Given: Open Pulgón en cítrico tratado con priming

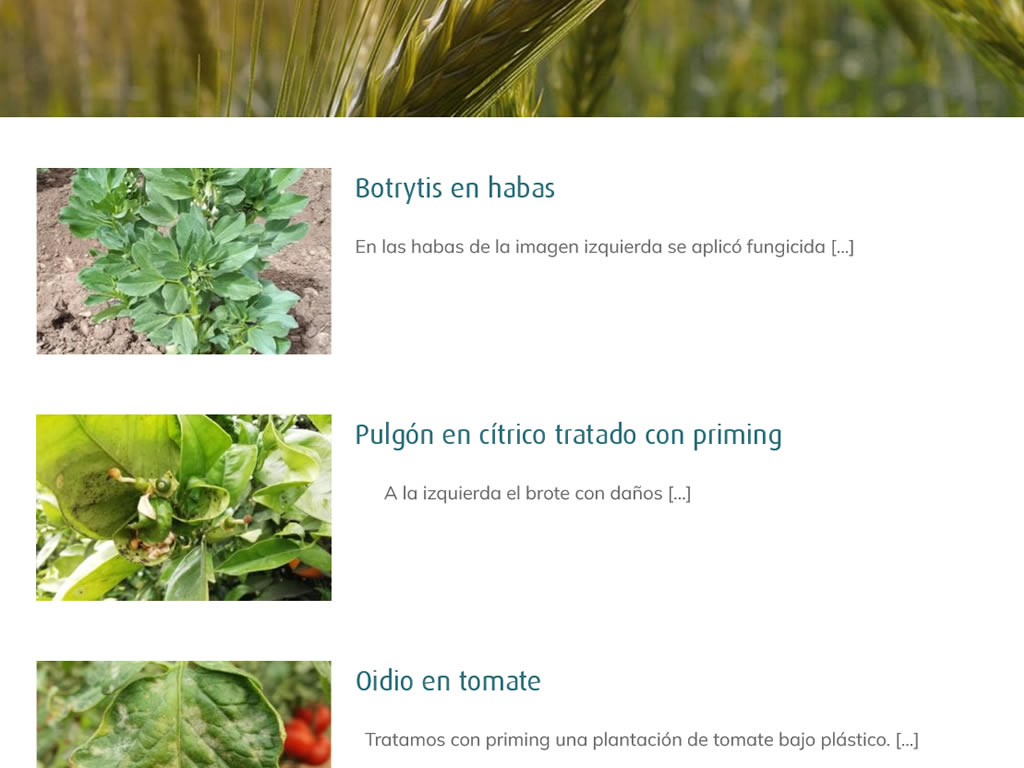Looking at the screenshot, I should coord(568,435).
